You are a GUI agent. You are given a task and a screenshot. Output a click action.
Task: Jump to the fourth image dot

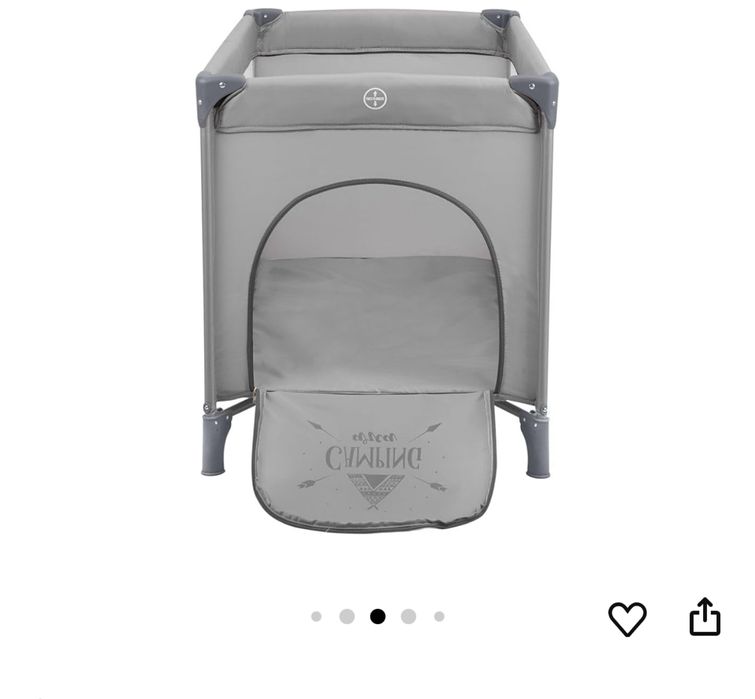pos(408,616)
